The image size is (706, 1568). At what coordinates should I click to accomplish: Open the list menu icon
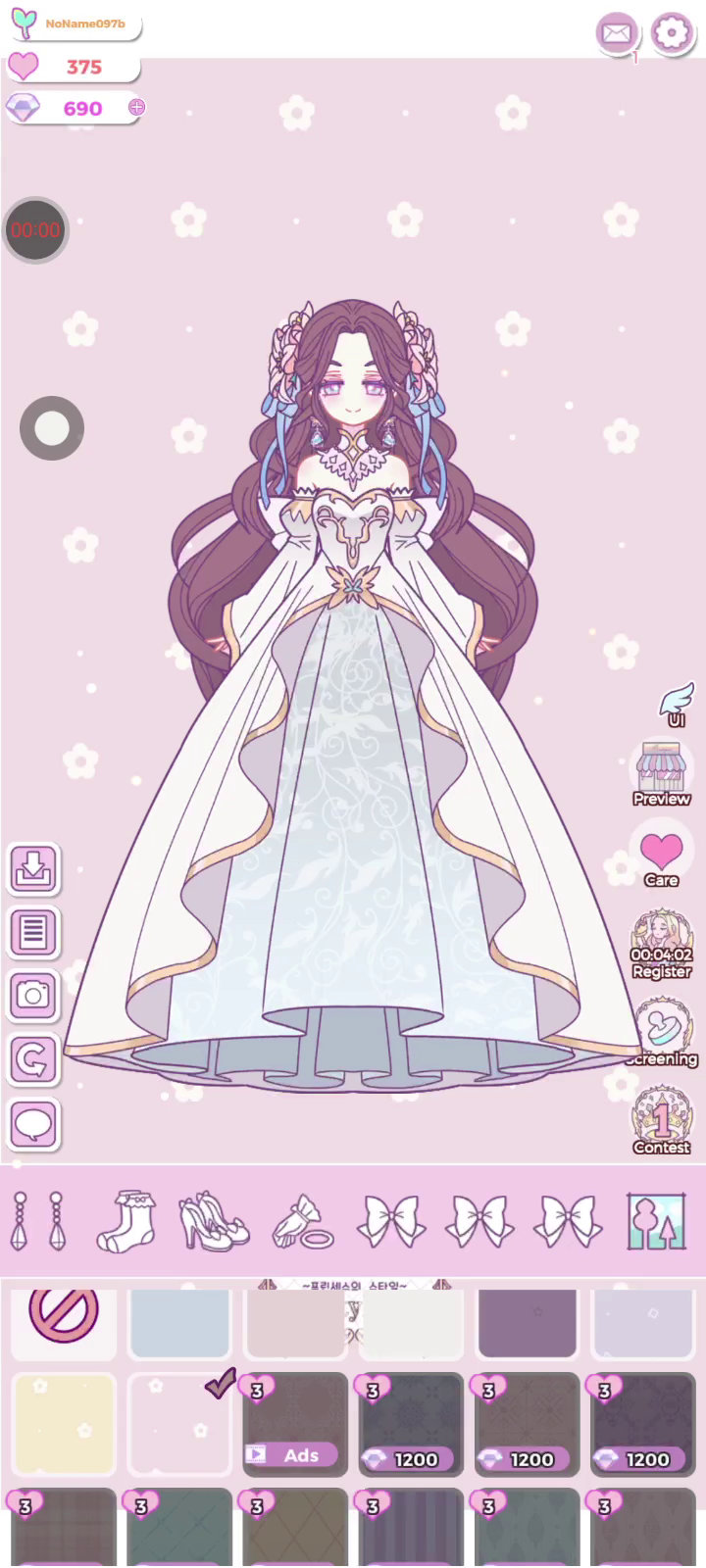[x=33, y=932]
